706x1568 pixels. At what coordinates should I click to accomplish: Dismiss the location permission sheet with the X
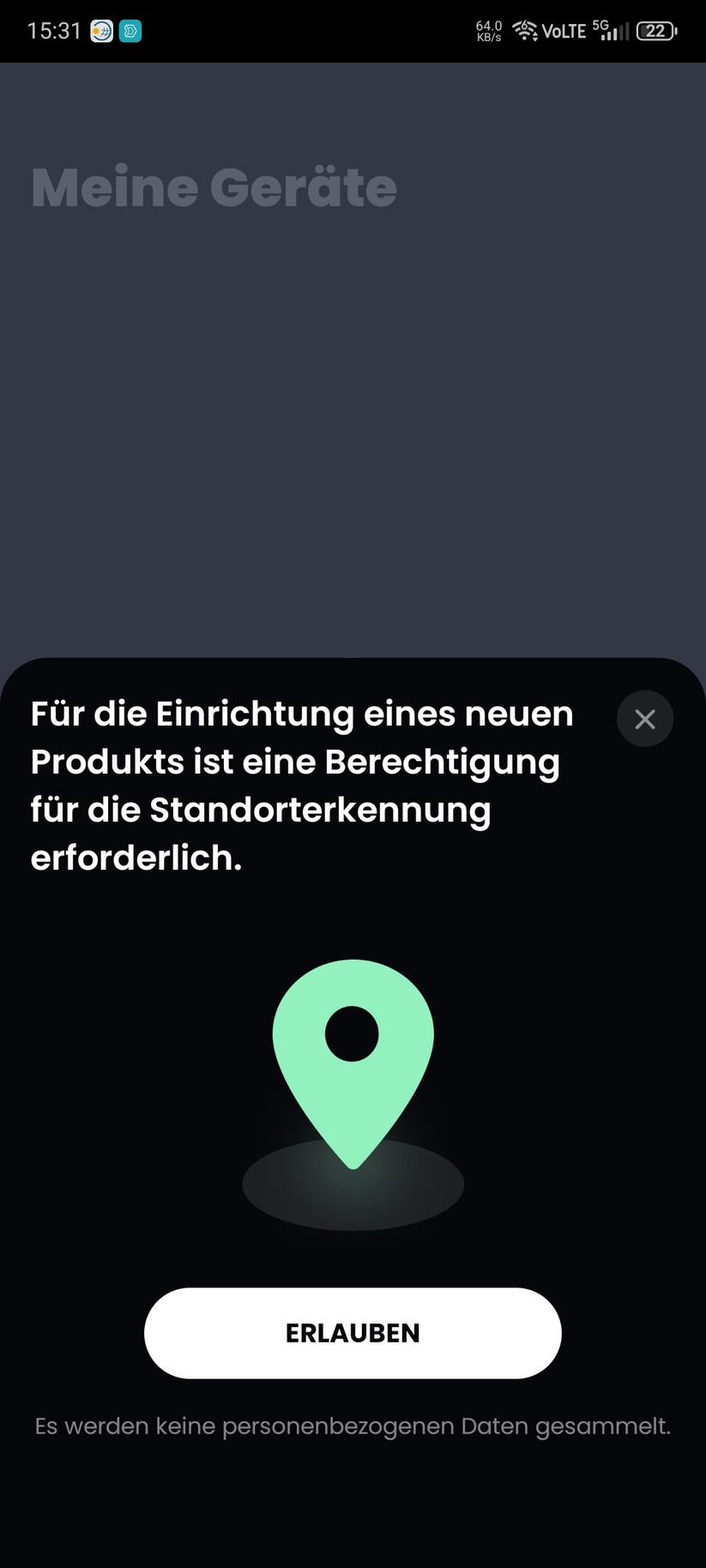pyautogui.click(x=645, y=719)
